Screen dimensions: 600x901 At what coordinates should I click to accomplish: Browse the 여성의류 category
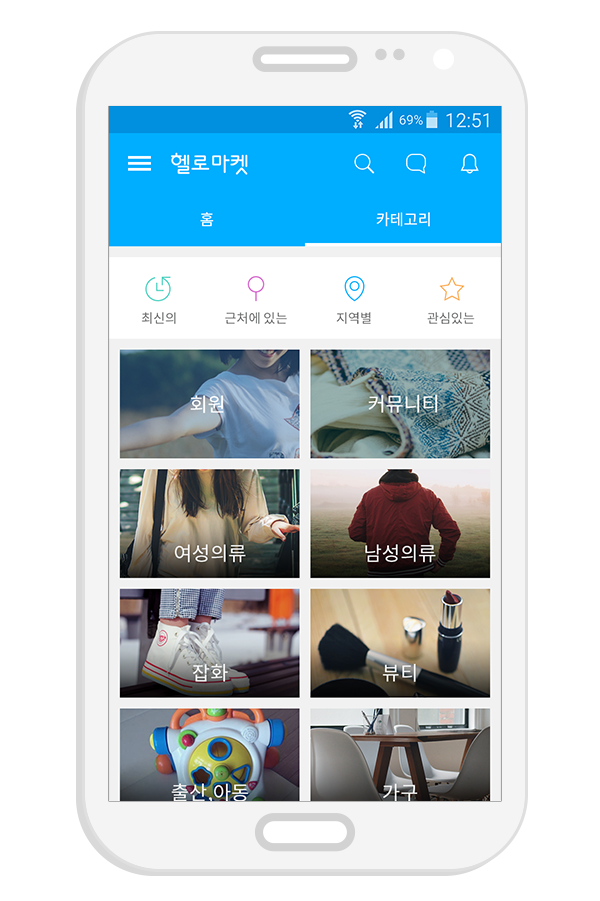click(x=209, y=524)
